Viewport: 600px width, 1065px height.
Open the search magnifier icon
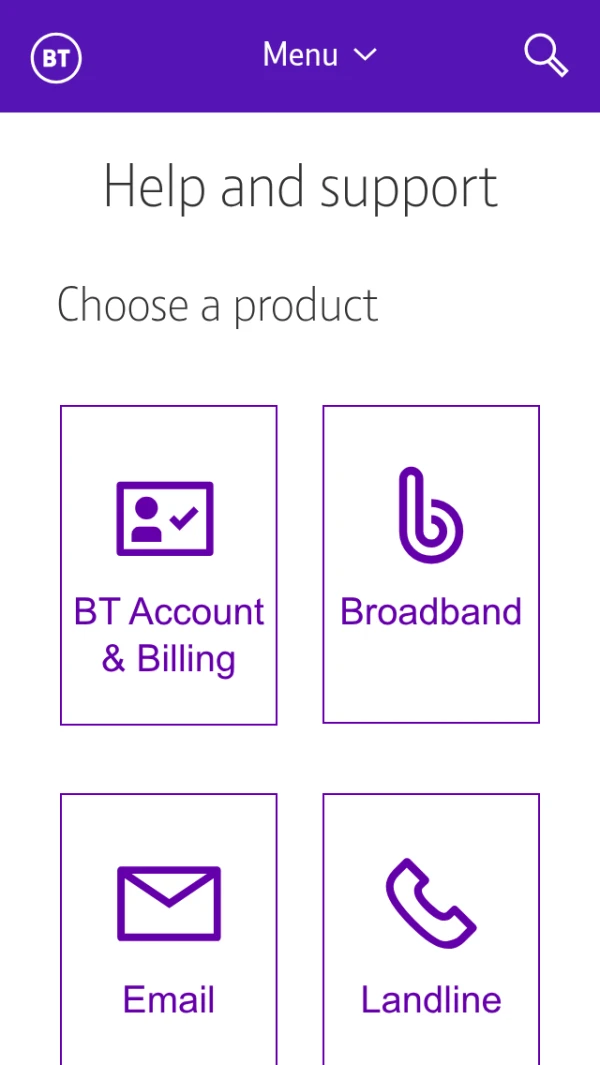(x=545, y=56)
